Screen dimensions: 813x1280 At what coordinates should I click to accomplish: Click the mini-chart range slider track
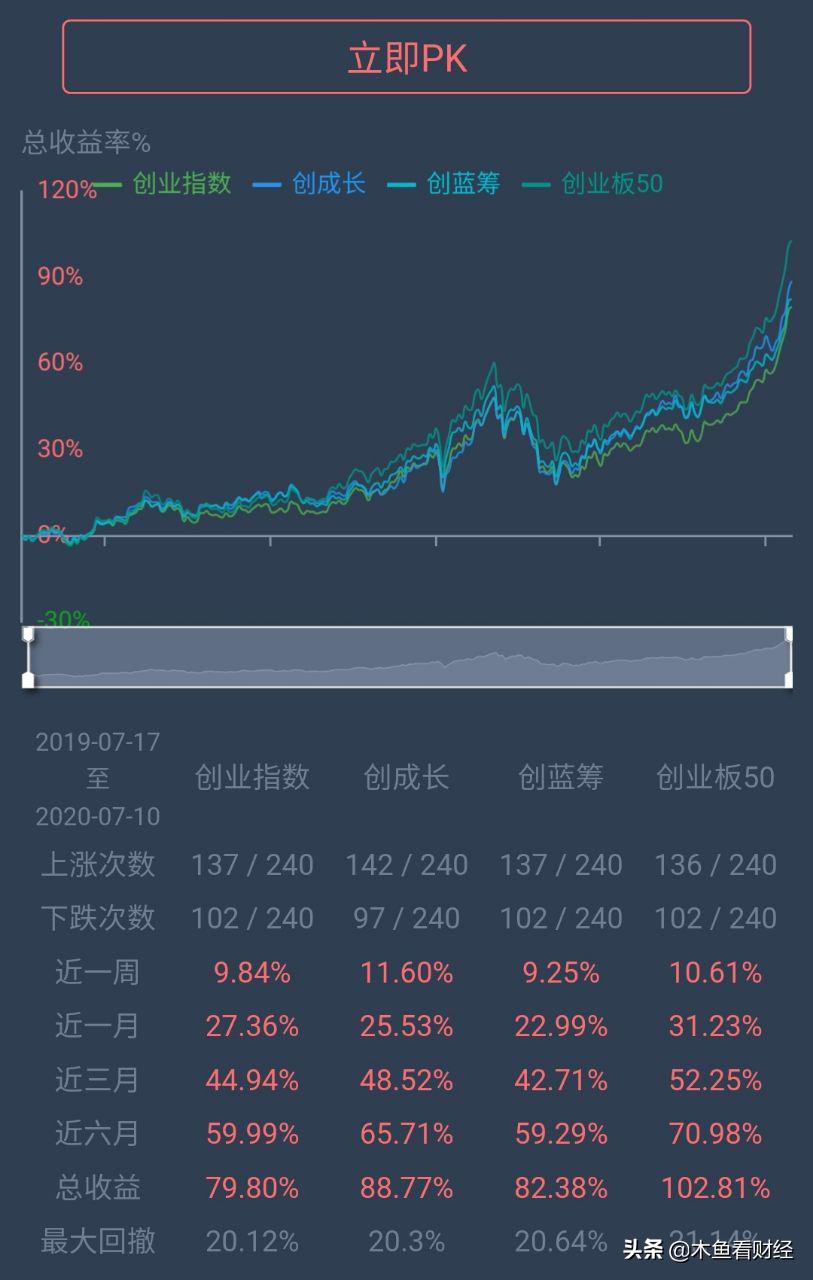click(x=406, y=655)
